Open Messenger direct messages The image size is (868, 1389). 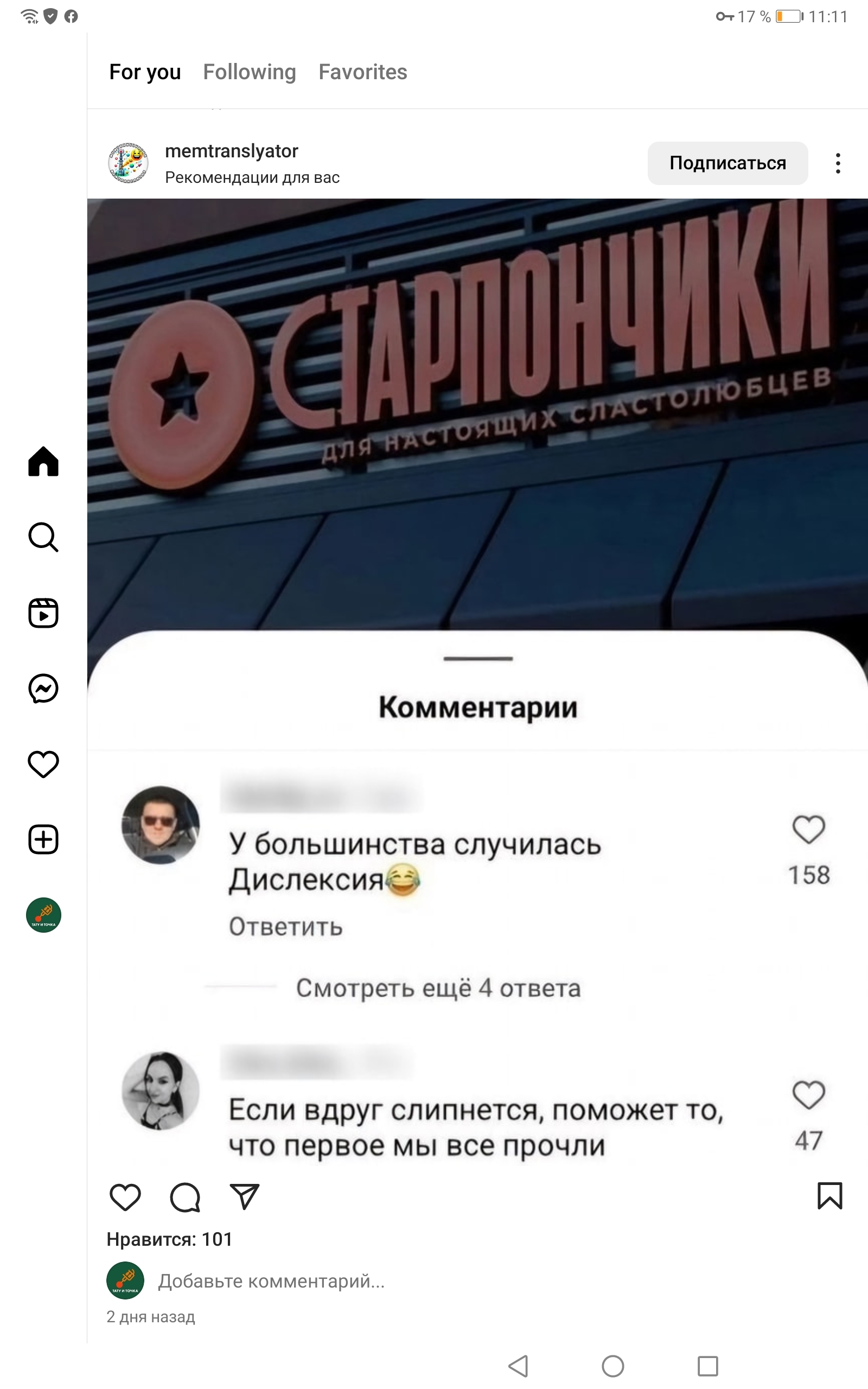[x=43, y=688]
